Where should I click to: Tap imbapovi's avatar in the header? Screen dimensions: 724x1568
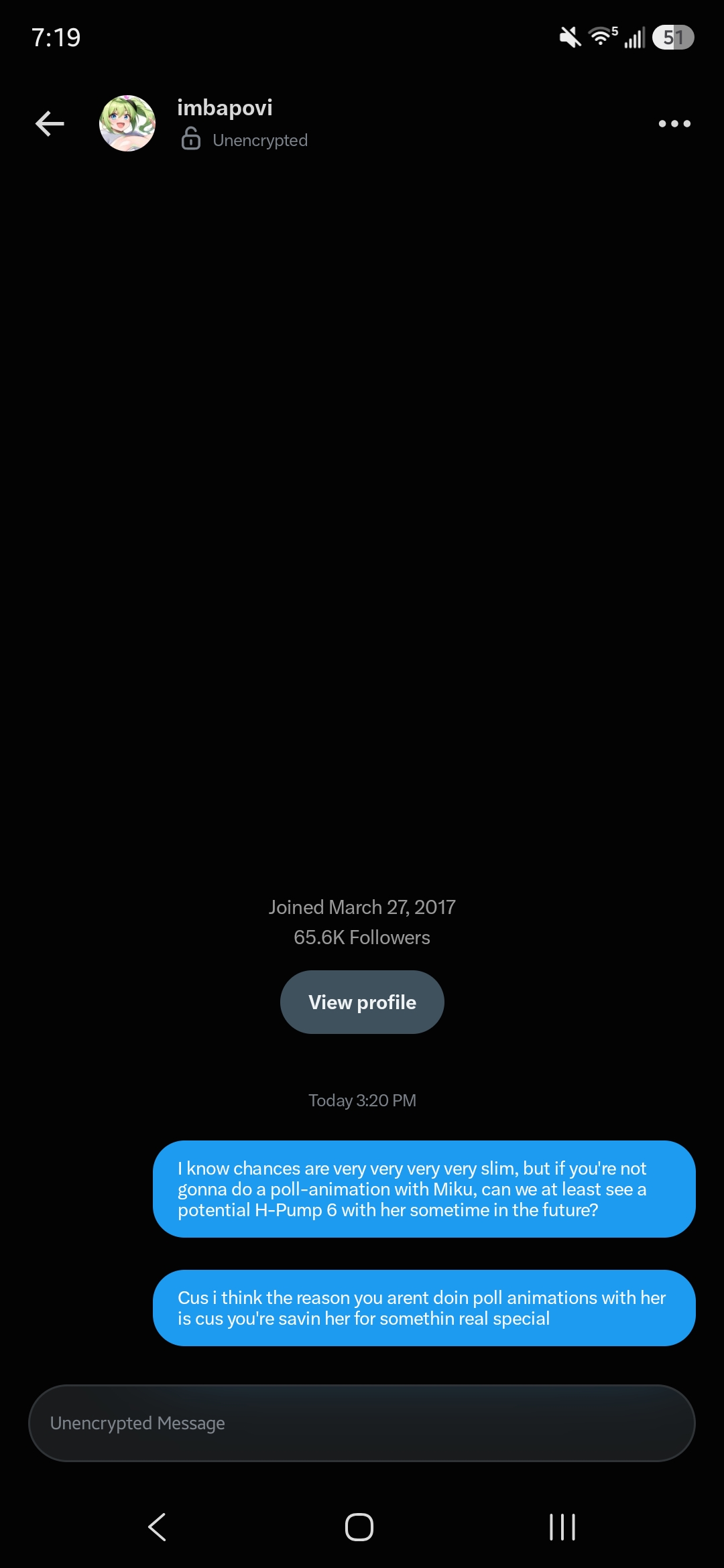[127, 123]
